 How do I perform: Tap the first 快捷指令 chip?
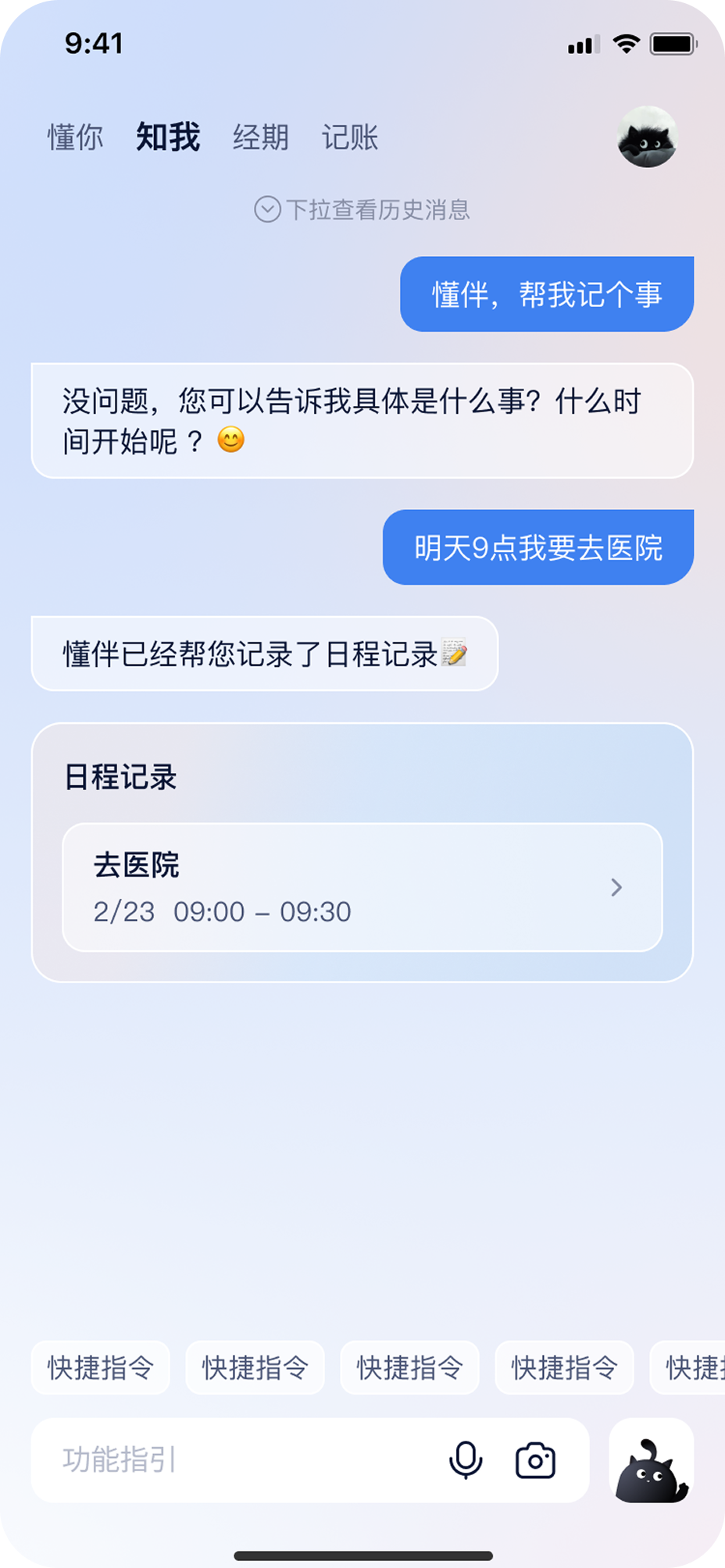(100, 1368)
